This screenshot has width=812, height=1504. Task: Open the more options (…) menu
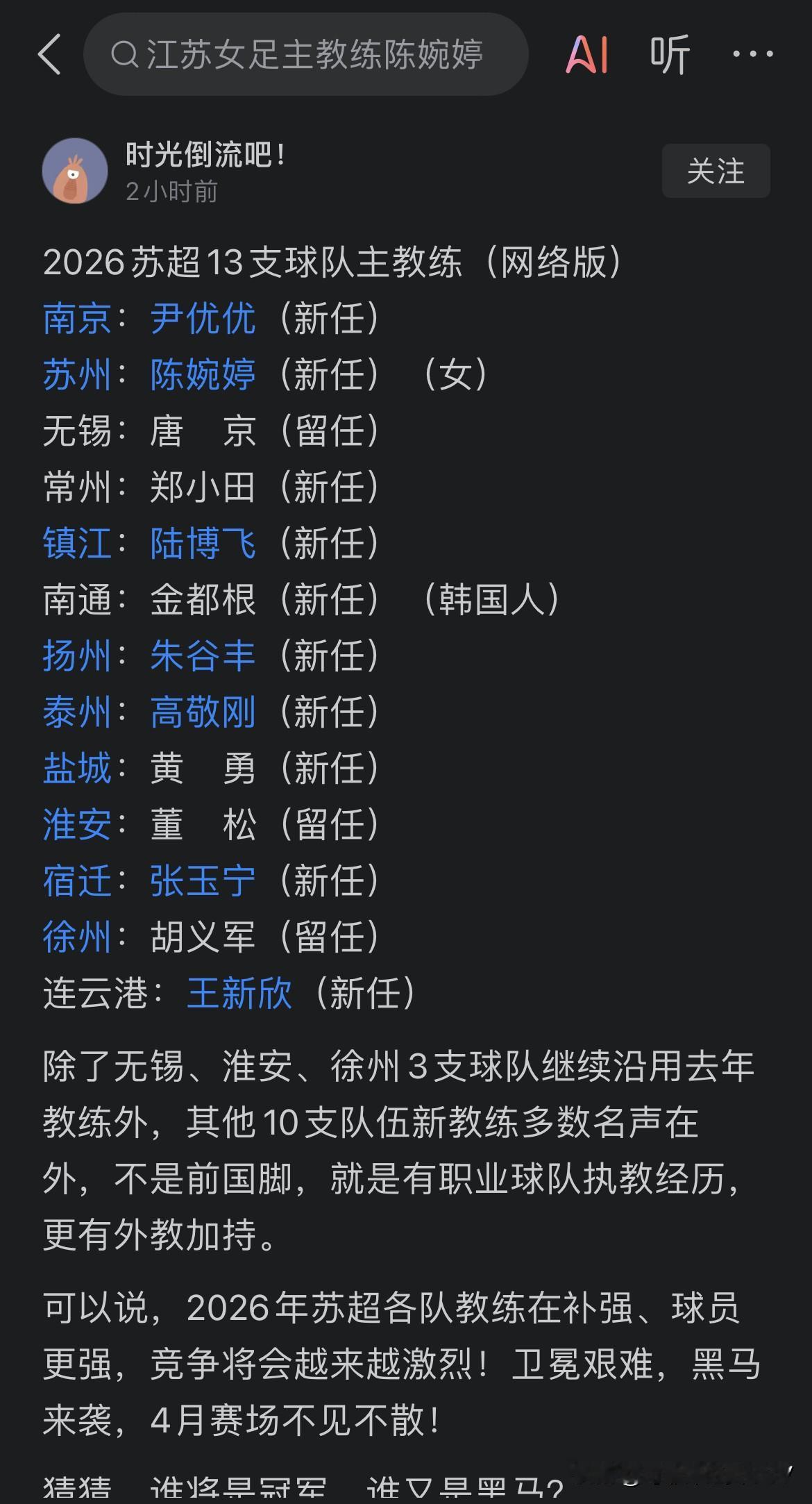click(752, 56)
